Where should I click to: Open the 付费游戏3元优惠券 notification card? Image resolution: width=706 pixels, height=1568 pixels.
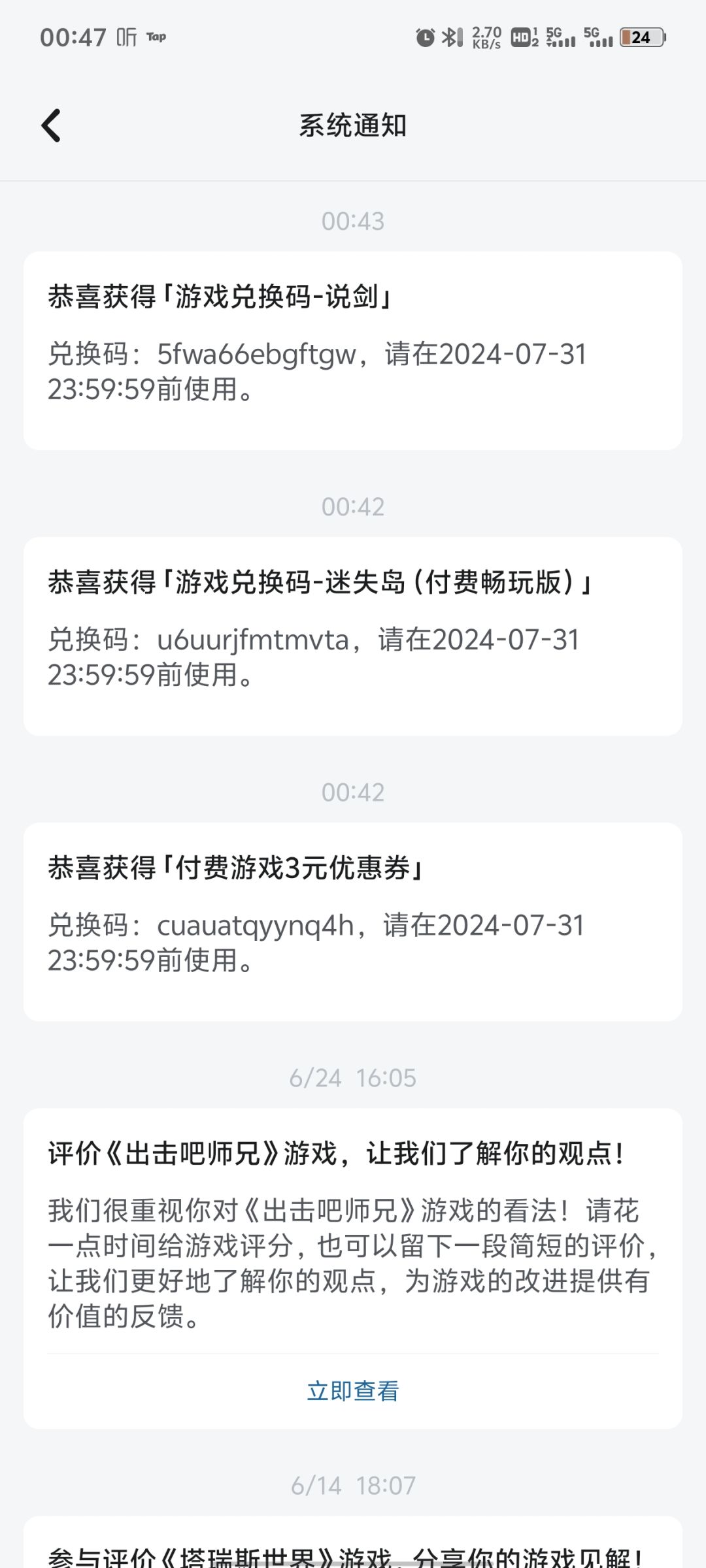tap(353, 921)
